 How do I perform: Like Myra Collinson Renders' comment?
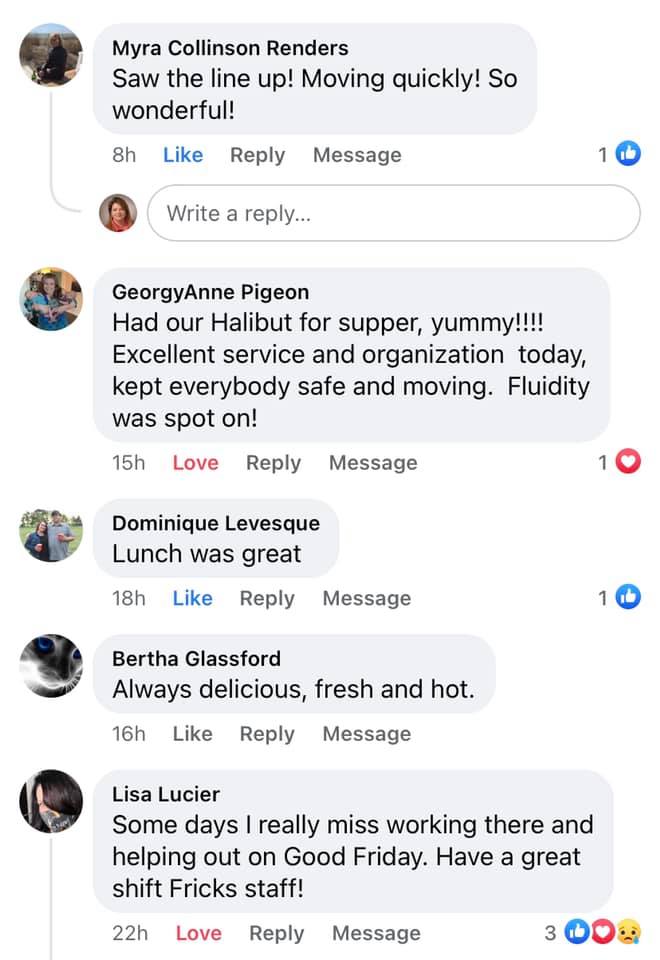coord(182,155)
